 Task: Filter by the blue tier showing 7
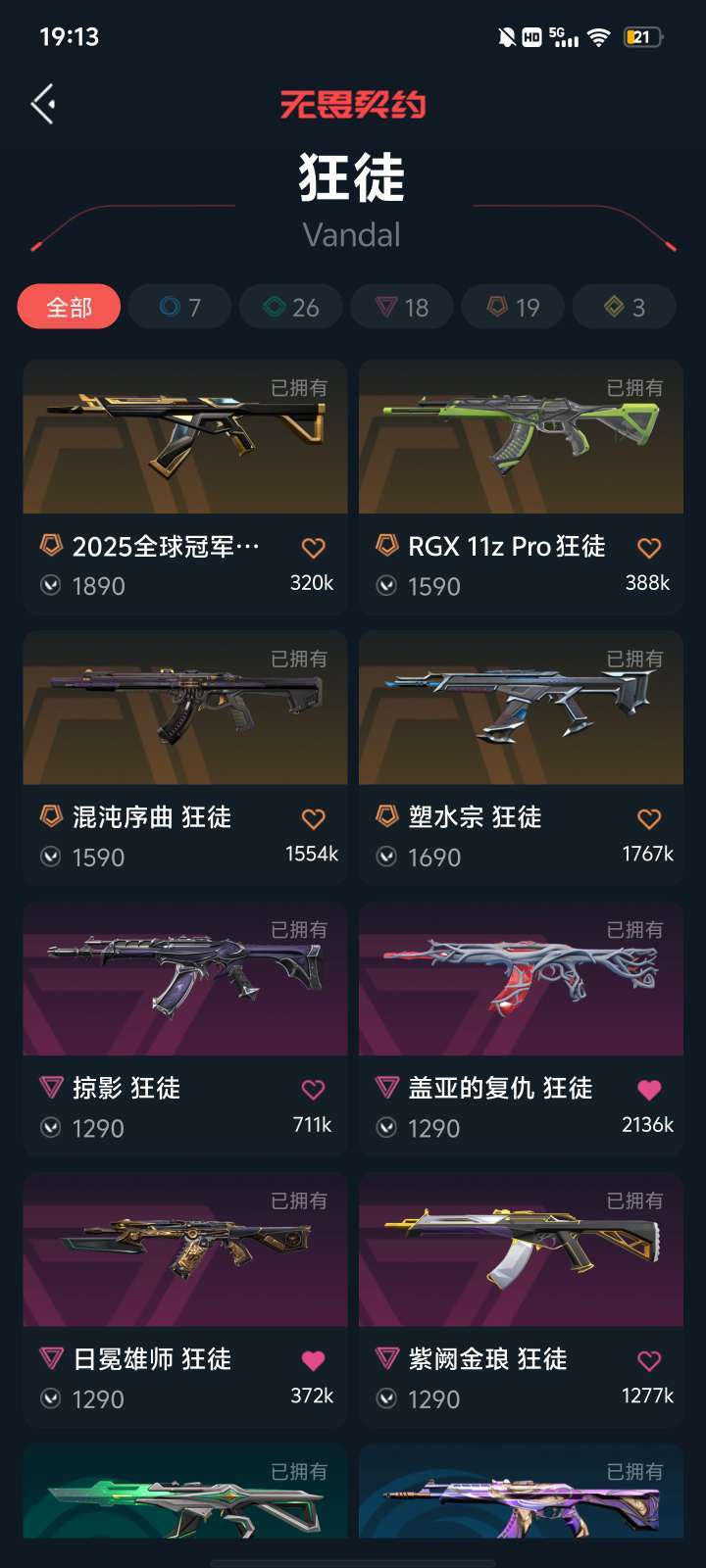point(179,307)
